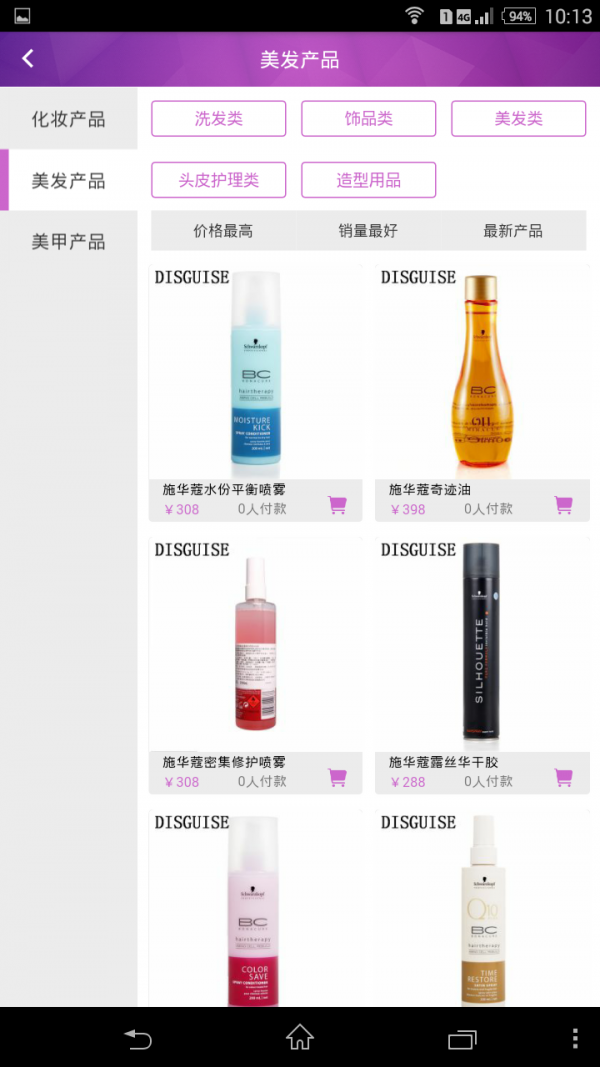Filter by 饰品类
The image size is (600, 1067).
(x=368, y=119)
